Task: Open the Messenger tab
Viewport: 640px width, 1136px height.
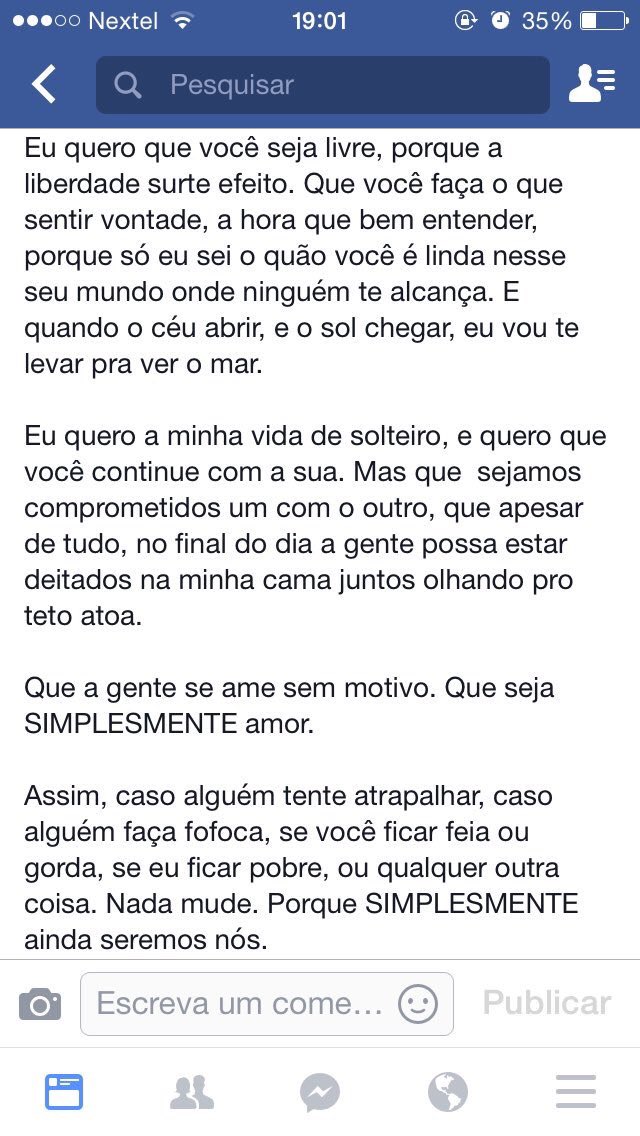Action: pyautogui.click(x=320, y=1093)
